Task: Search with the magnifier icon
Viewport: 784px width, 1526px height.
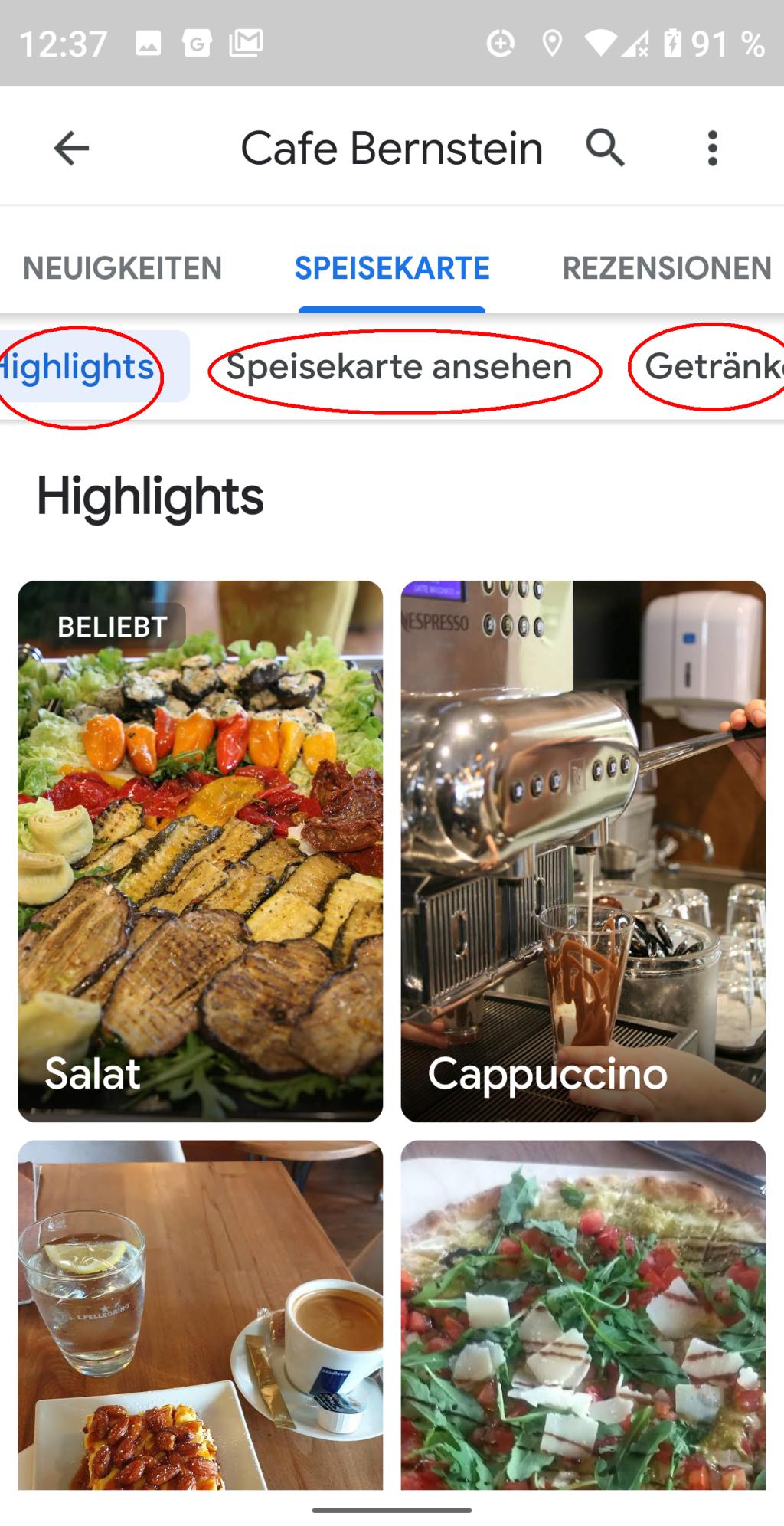Action: tap(605, 148)
